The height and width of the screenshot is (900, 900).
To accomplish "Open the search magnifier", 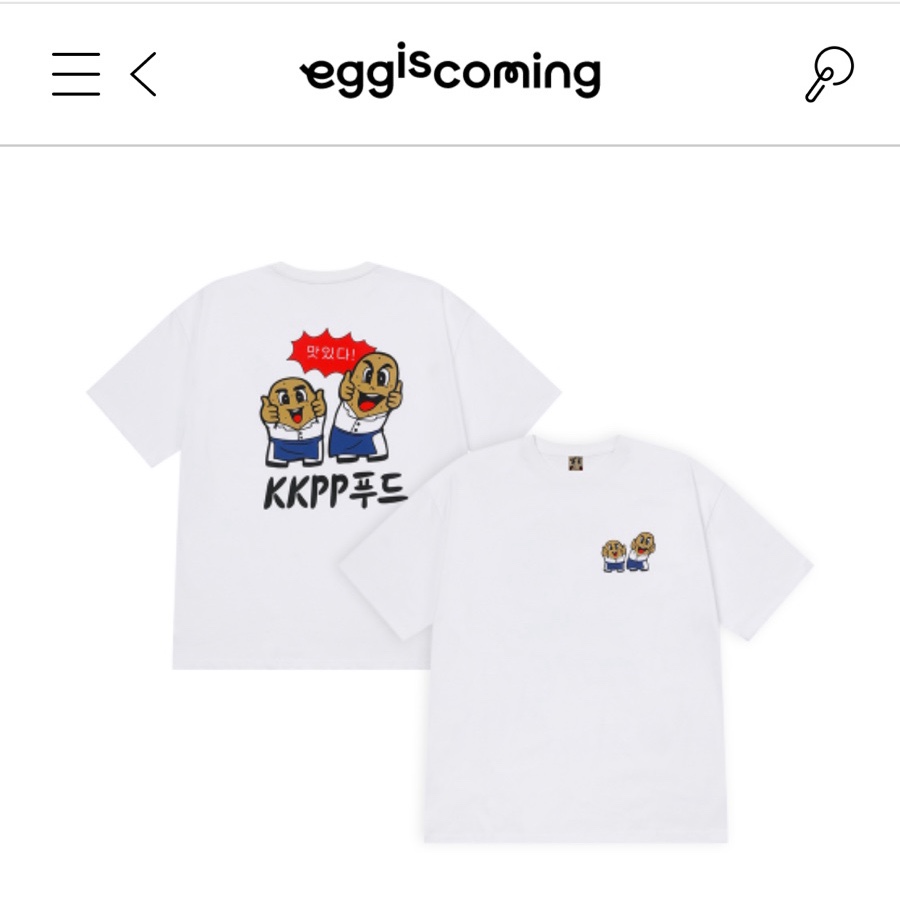I will [829, 74].
